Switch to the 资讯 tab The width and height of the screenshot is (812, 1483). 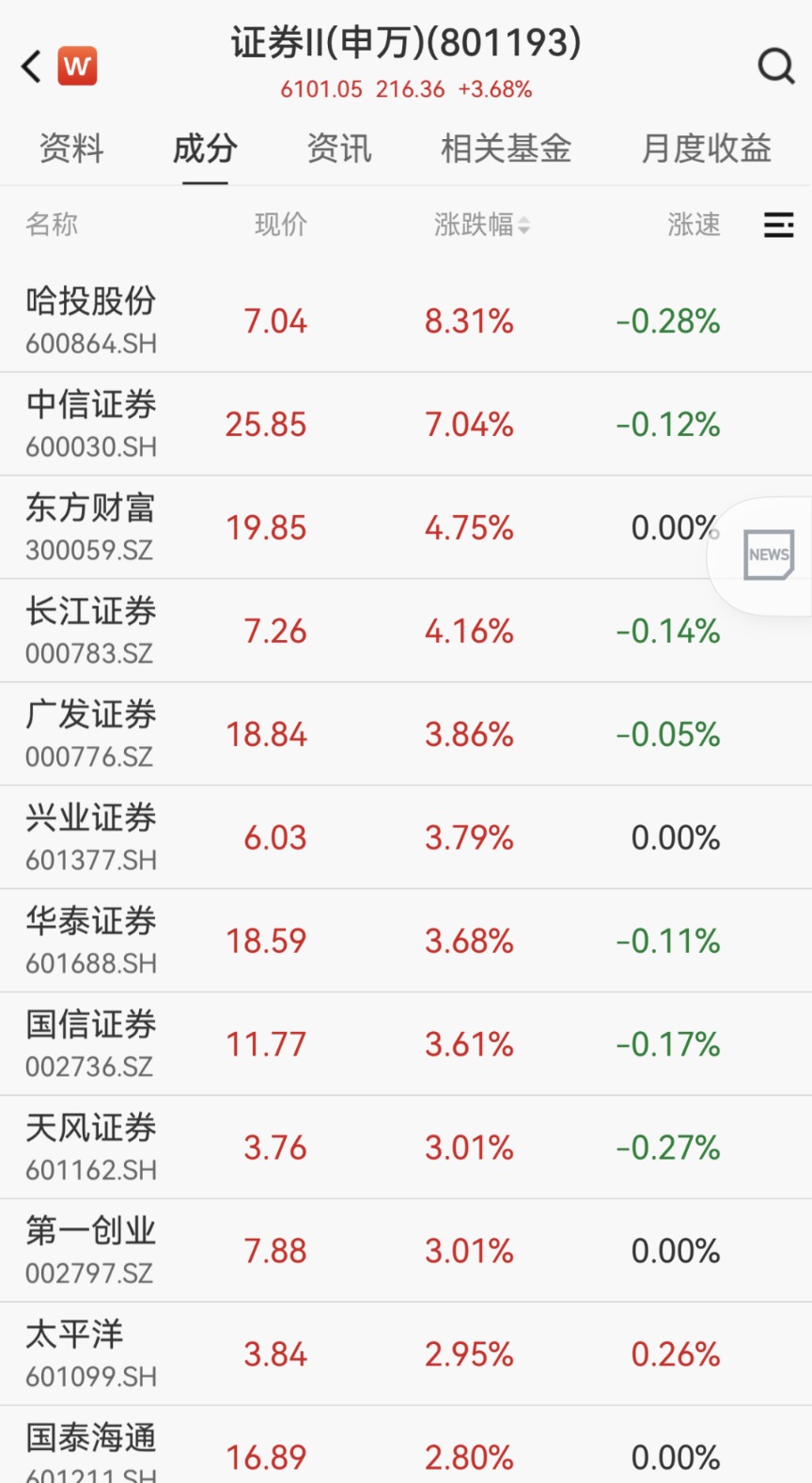click(338, 148)
